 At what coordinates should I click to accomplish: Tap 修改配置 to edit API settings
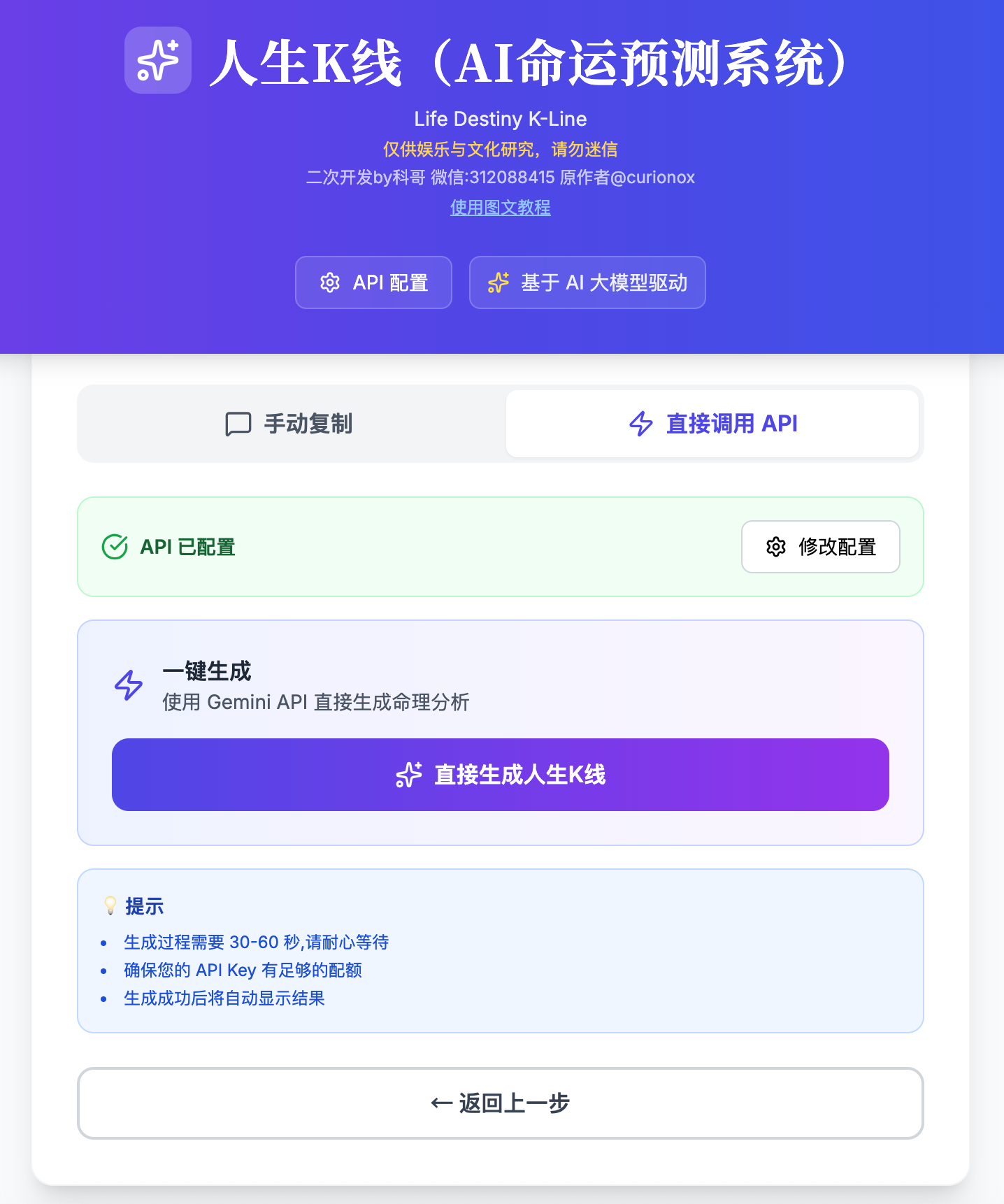pos(820,547)
